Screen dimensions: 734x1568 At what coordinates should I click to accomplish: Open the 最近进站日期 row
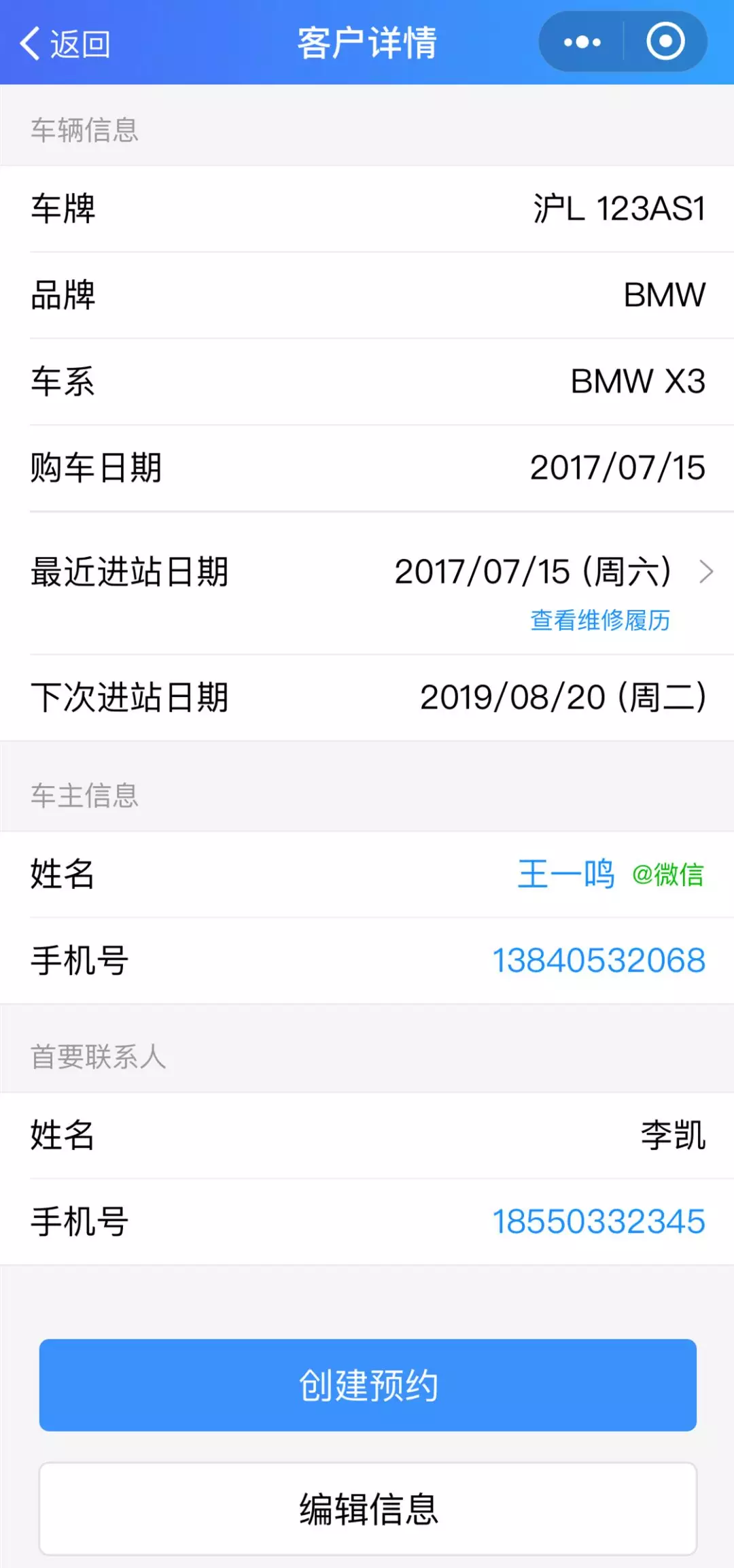(x=367, y=583)
